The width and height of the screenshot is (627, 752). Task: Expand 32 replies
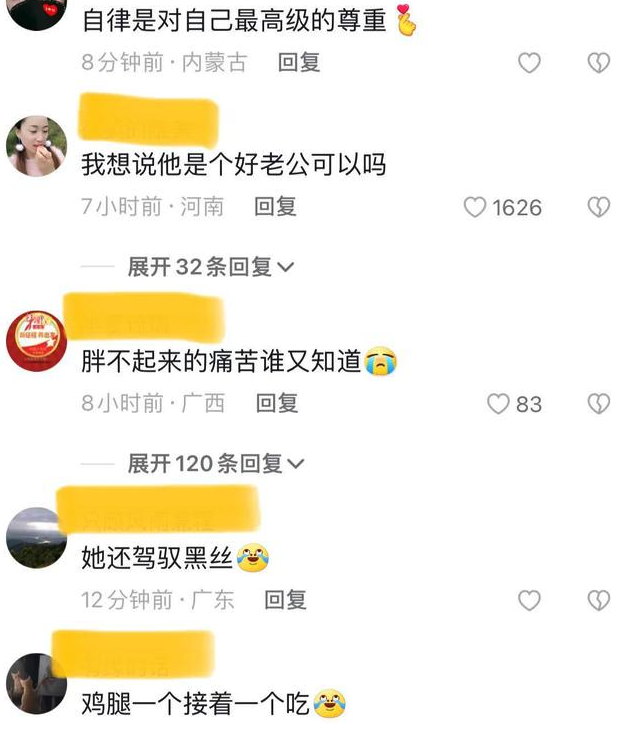pos(210,267)
